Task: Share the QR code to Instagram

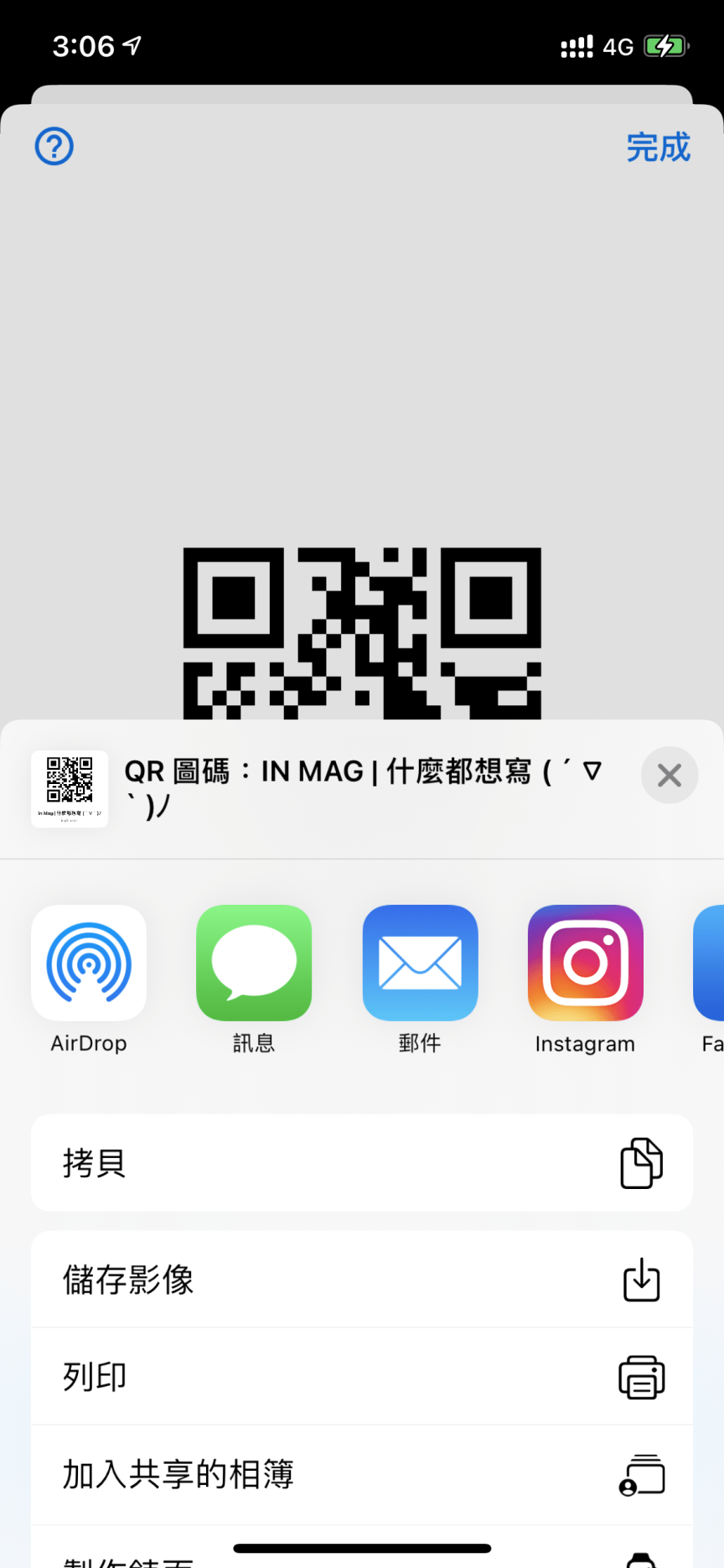Action: pyautogui.click(x=585, y=963)
